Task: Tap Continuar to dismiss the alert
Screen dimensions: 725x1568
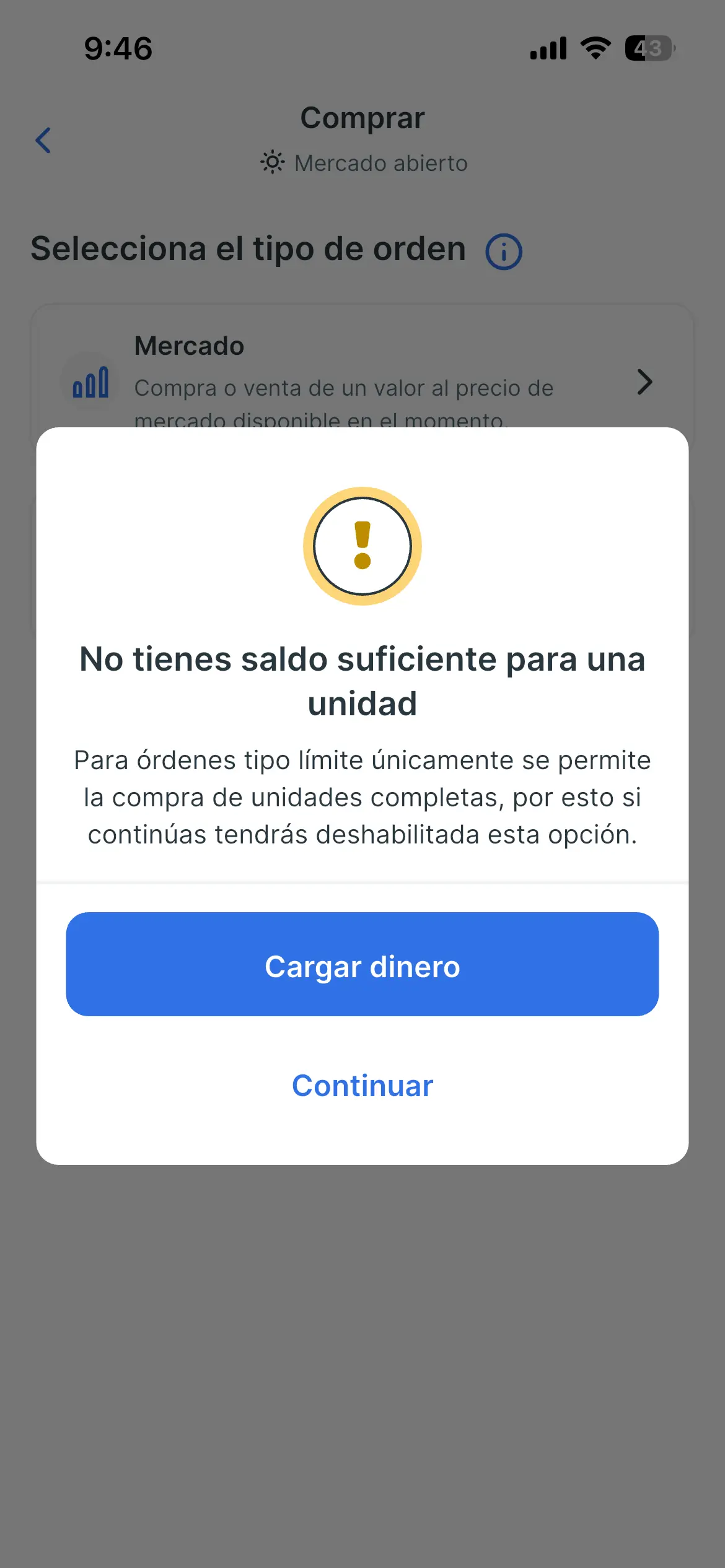Action: point(362,1085)
